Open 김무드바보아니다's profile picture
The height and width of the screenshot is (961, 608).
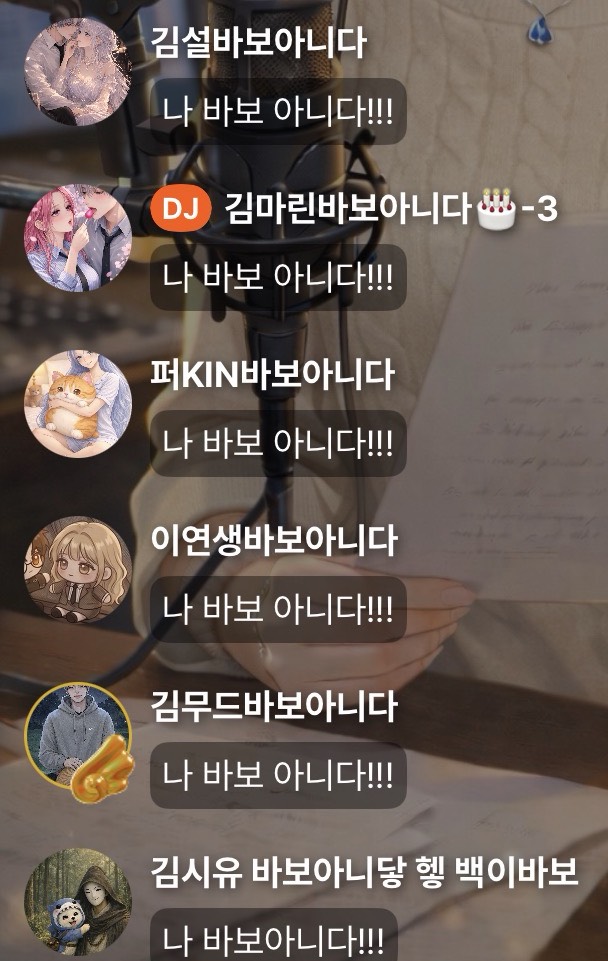coord(77,735)
